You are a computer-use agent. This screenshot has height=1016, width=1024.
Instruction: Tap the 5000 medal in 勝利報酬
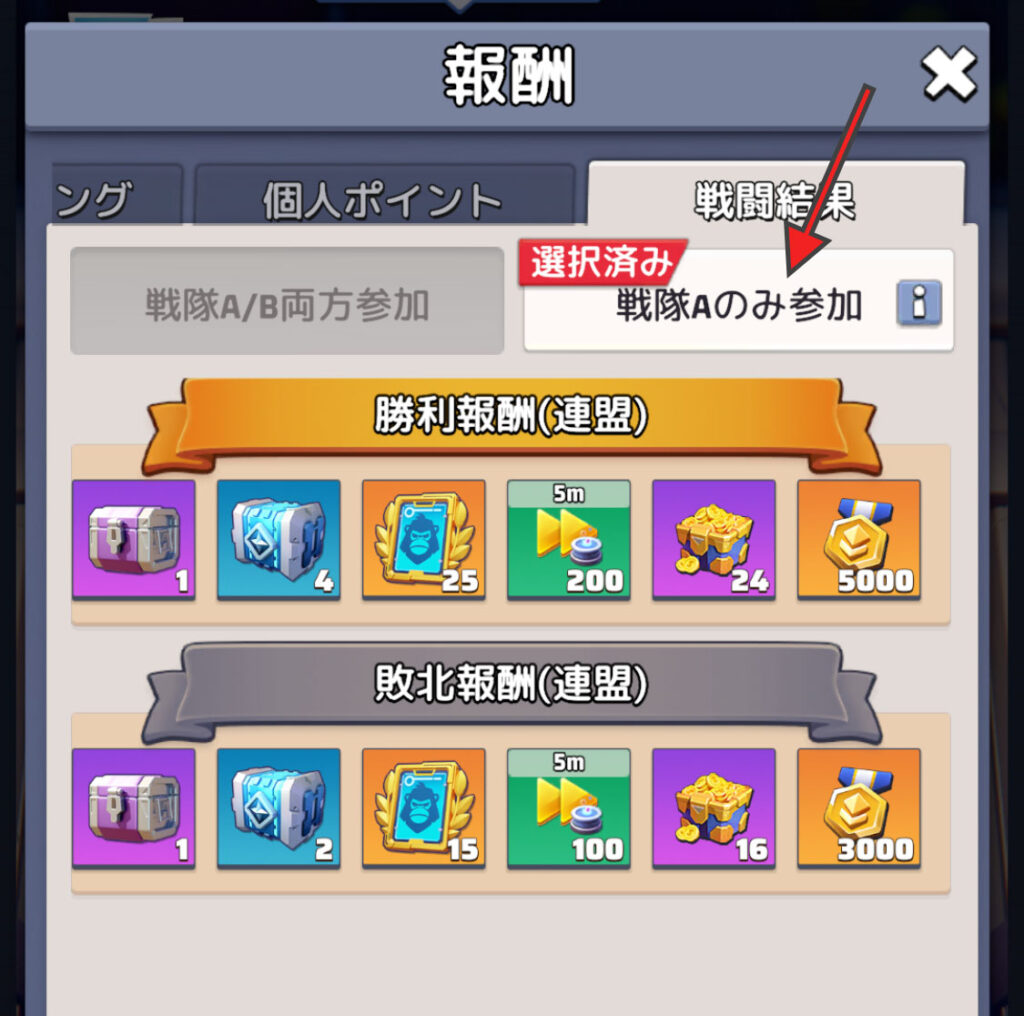[858, 540]
